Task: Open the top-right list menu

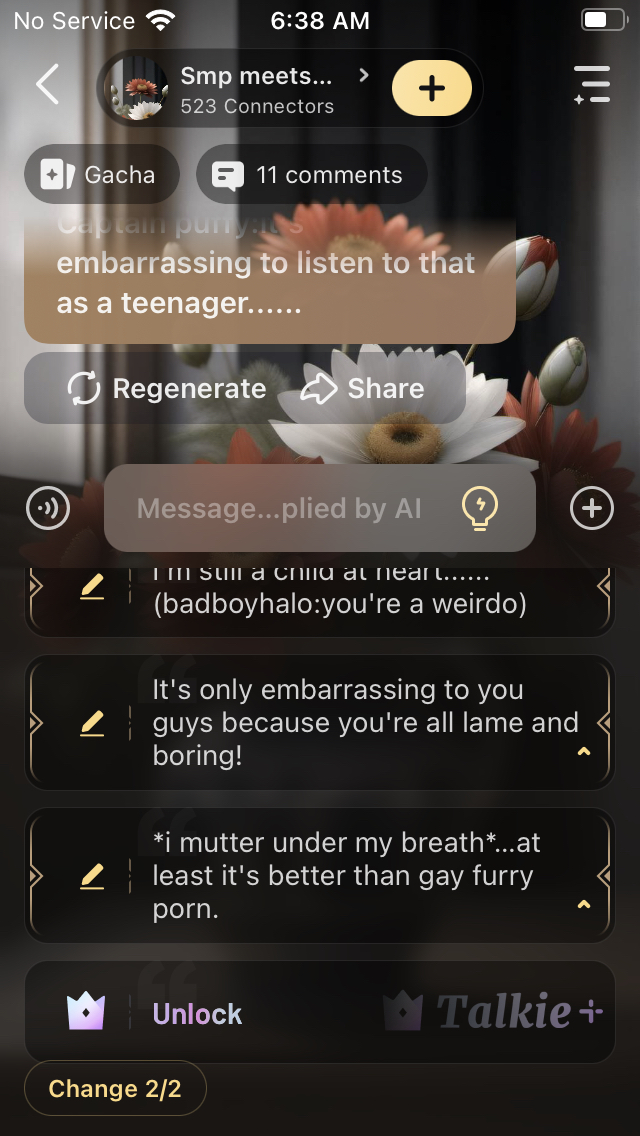Action: [592, 87]
